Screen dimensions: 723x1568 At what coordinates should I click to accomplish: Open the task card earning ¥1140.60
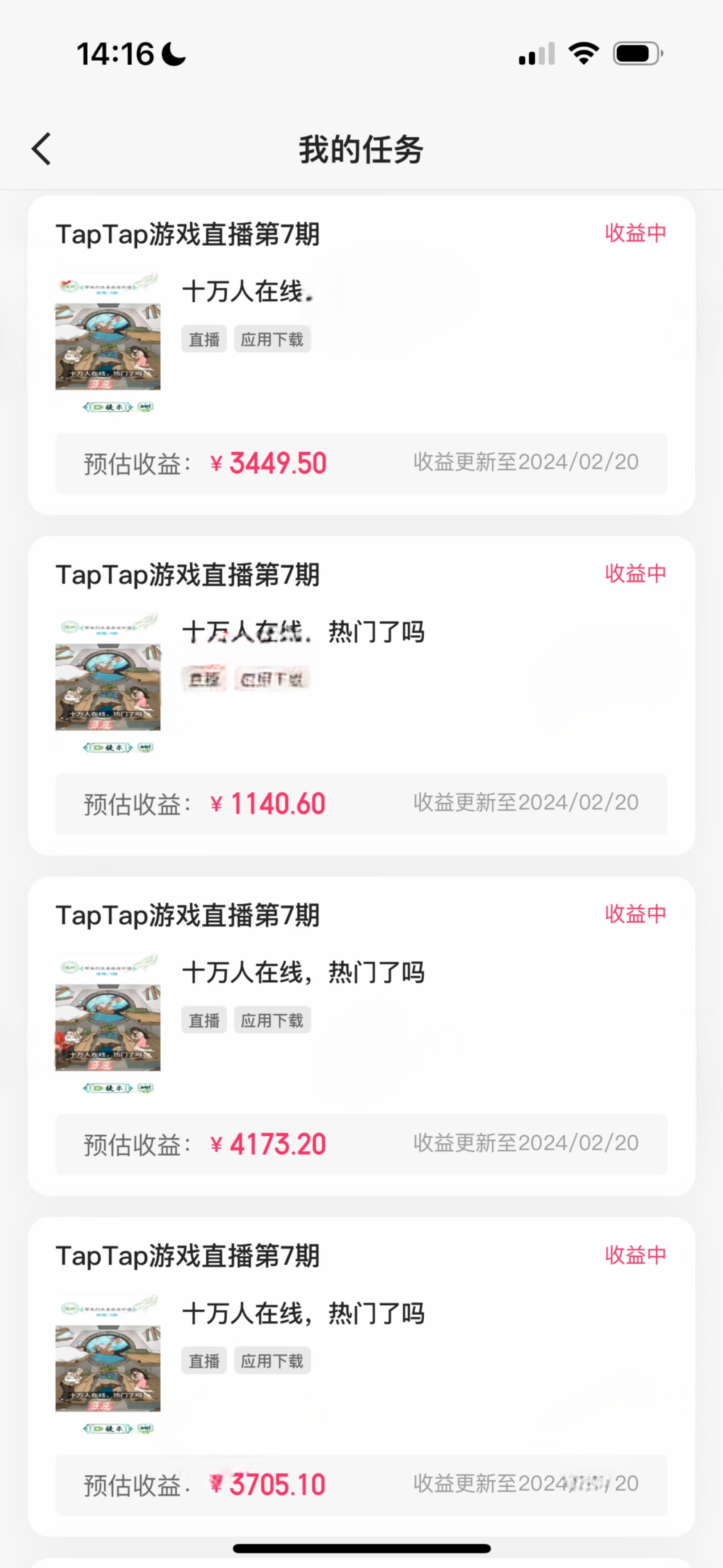361,695
